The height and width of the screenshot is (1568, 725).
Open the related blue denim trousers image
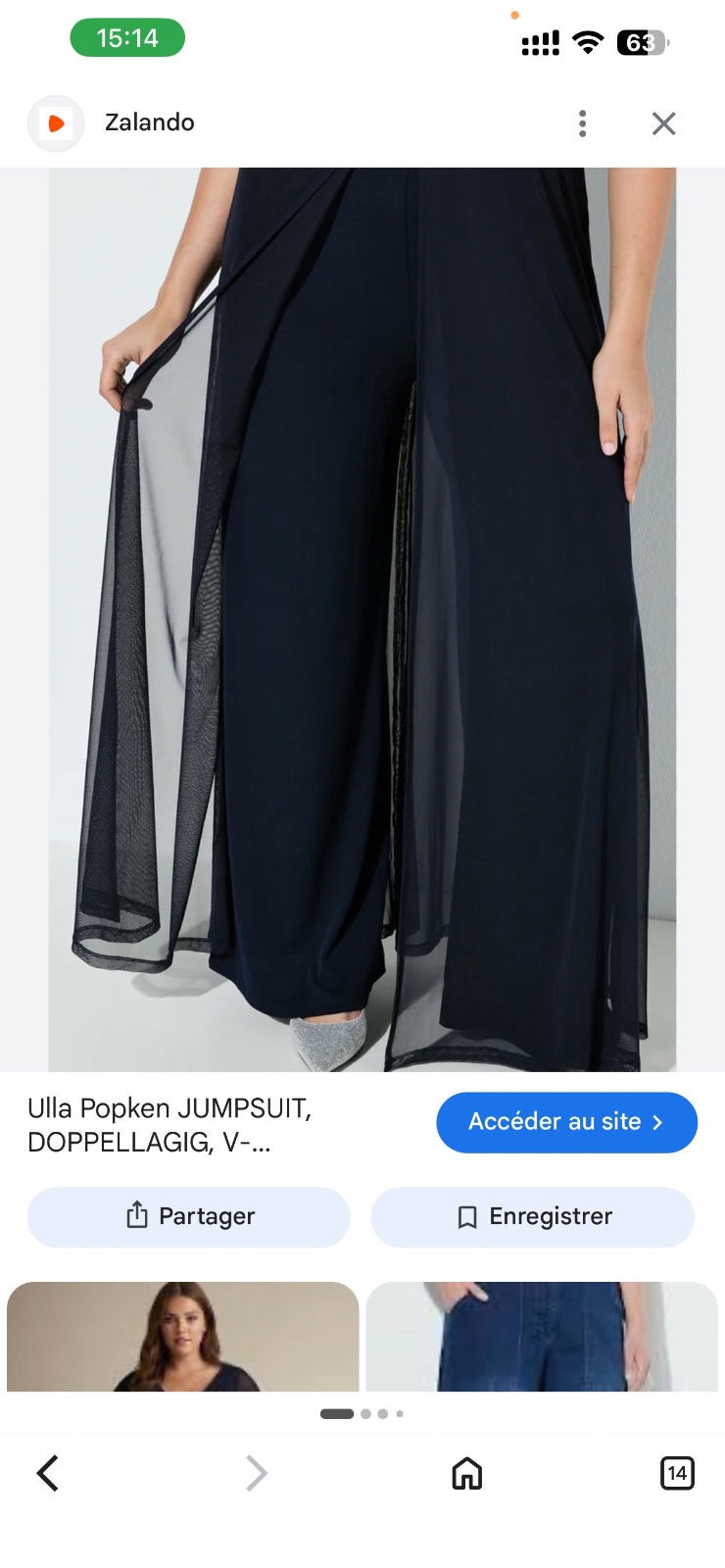(x=542, y=1336)
